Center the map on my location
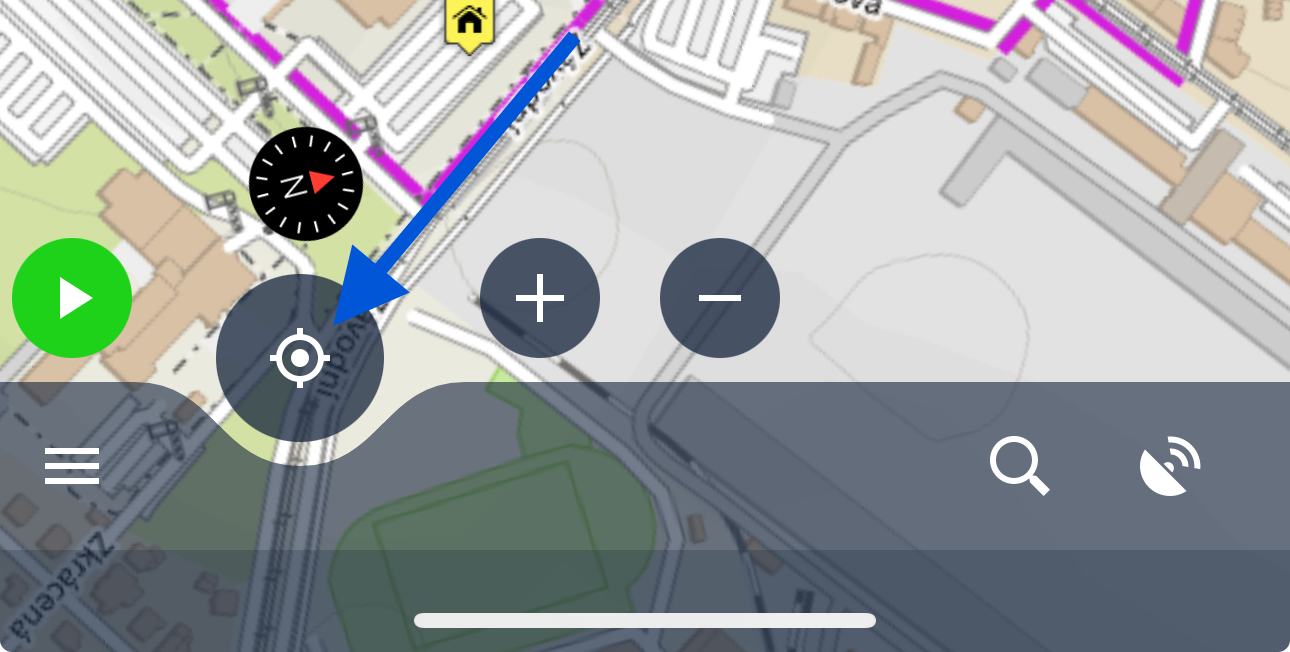 300,358
